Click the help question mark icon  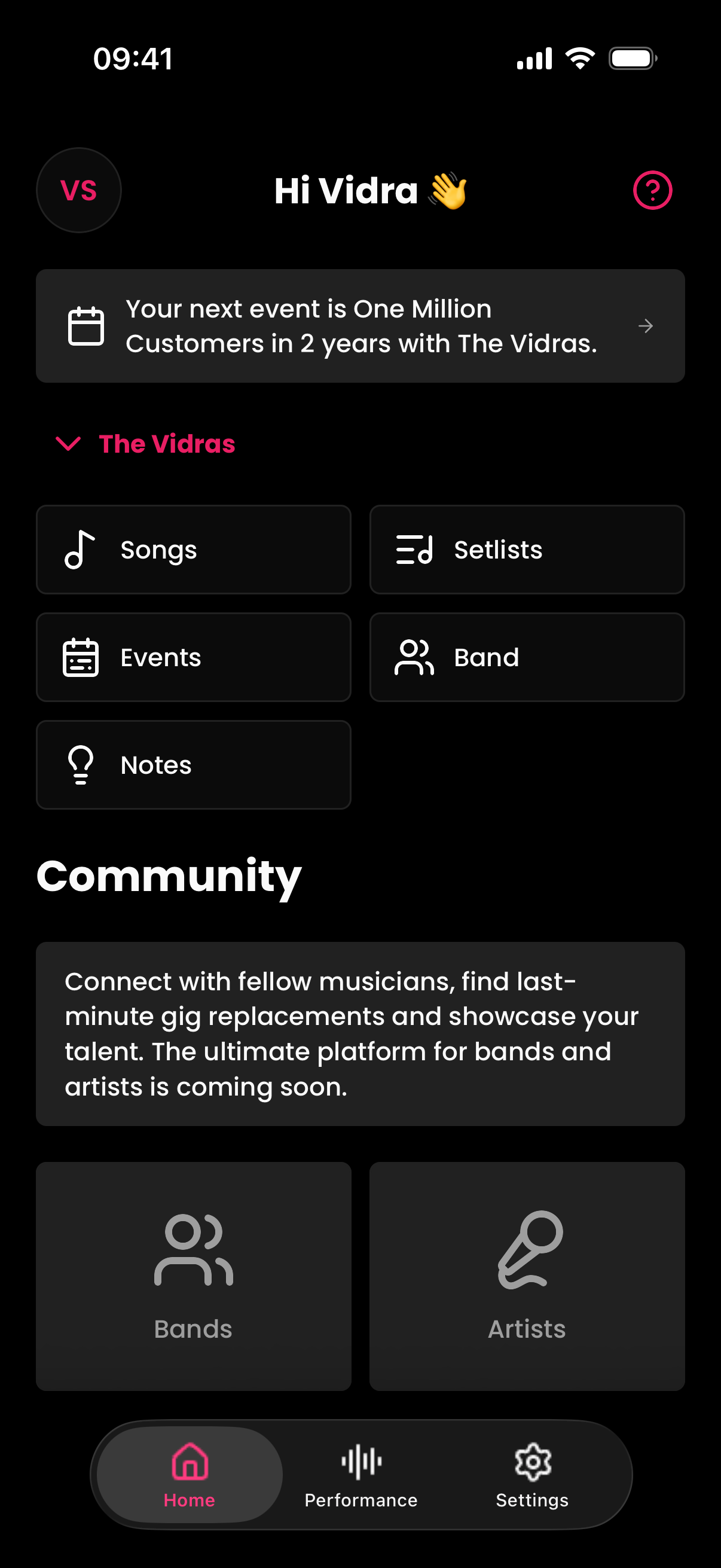tap(652, 190)
